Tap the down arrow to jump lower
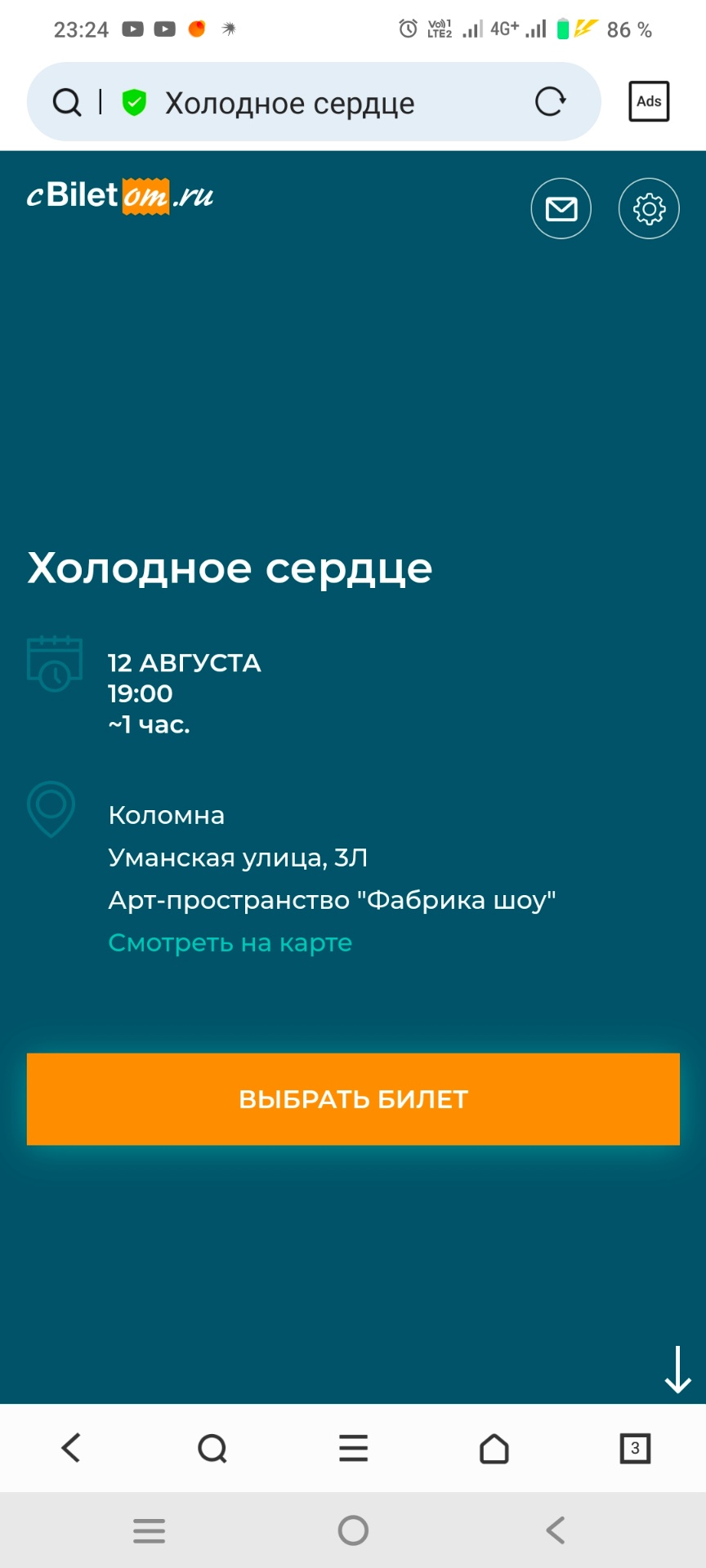The width and height of the screenshot is (706, 1568). pyautogui.click(x=677, y=1370)
